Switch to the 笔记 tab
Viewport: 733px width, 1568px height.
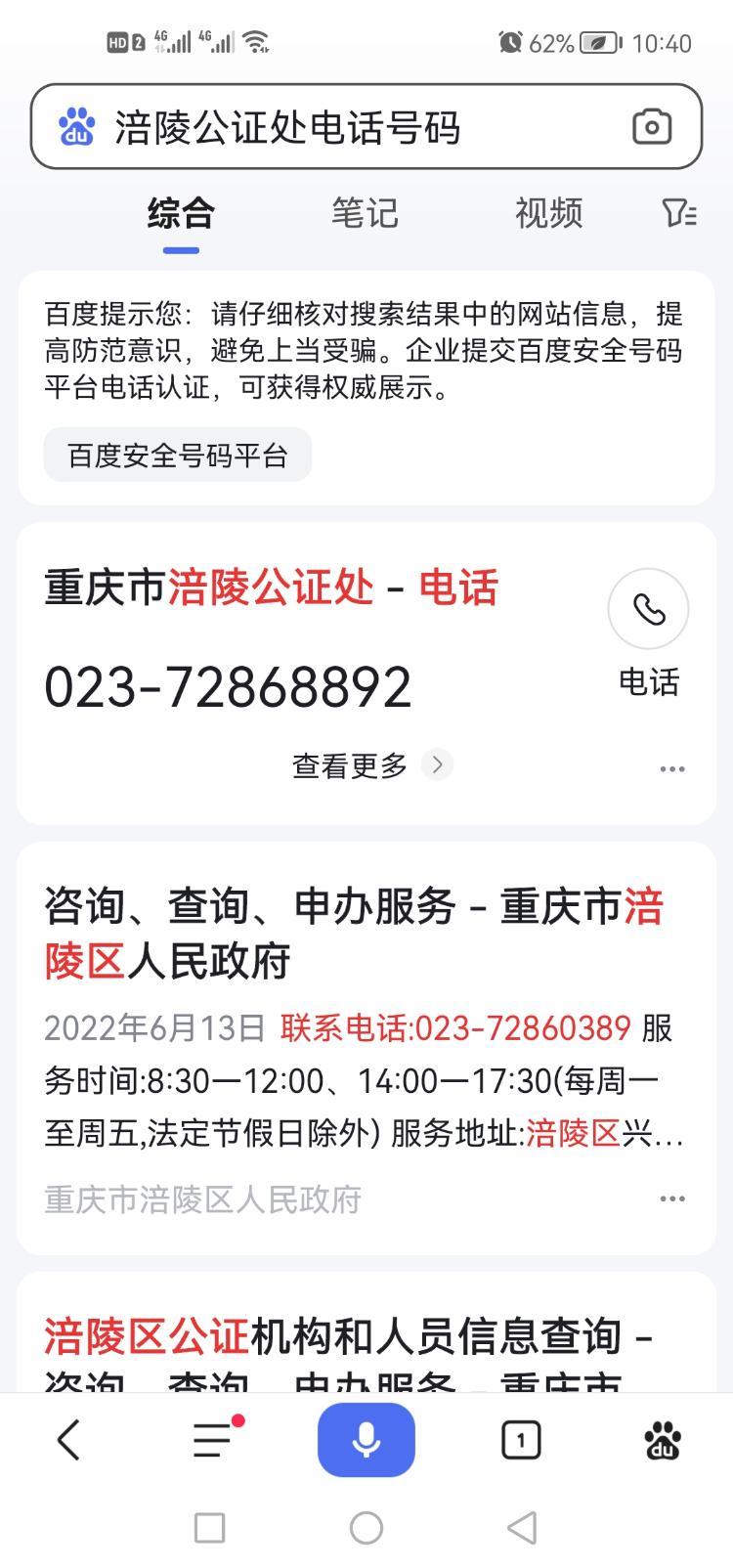[365, 212]
